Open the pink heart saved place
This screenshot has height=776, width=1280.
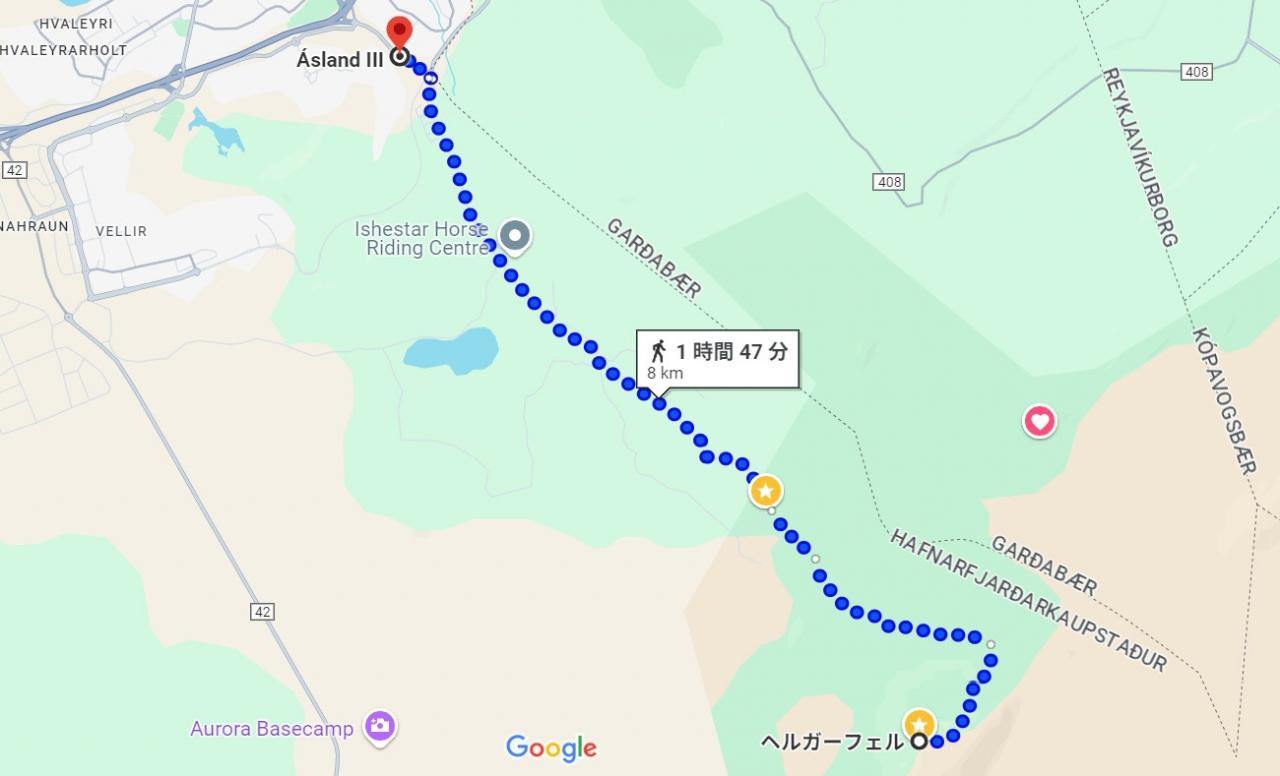click(x=1040, y=421)
